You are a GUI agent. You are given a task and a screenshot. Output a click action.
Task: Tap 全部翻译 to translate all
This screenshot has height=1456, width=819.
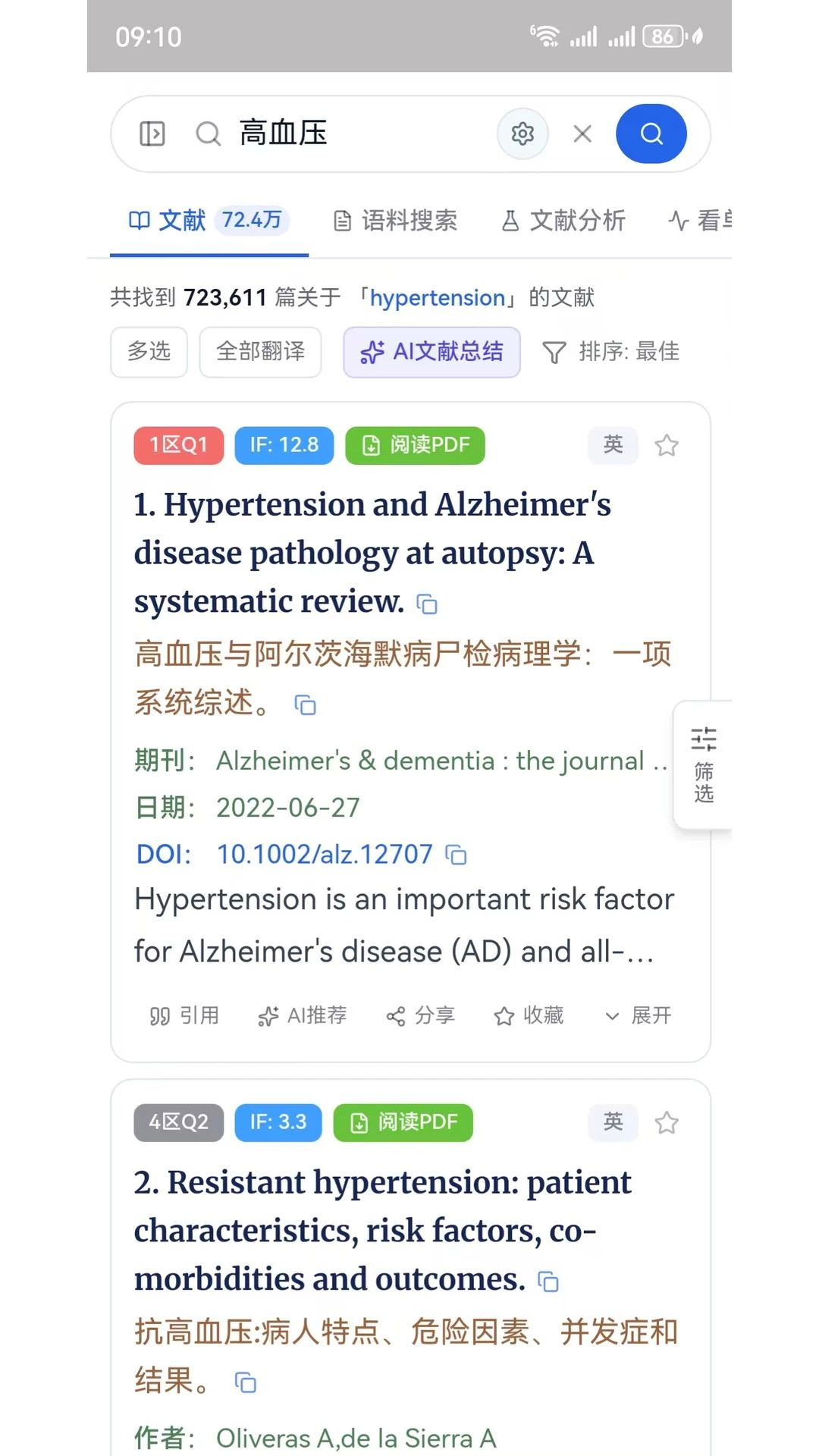(260, 352)
